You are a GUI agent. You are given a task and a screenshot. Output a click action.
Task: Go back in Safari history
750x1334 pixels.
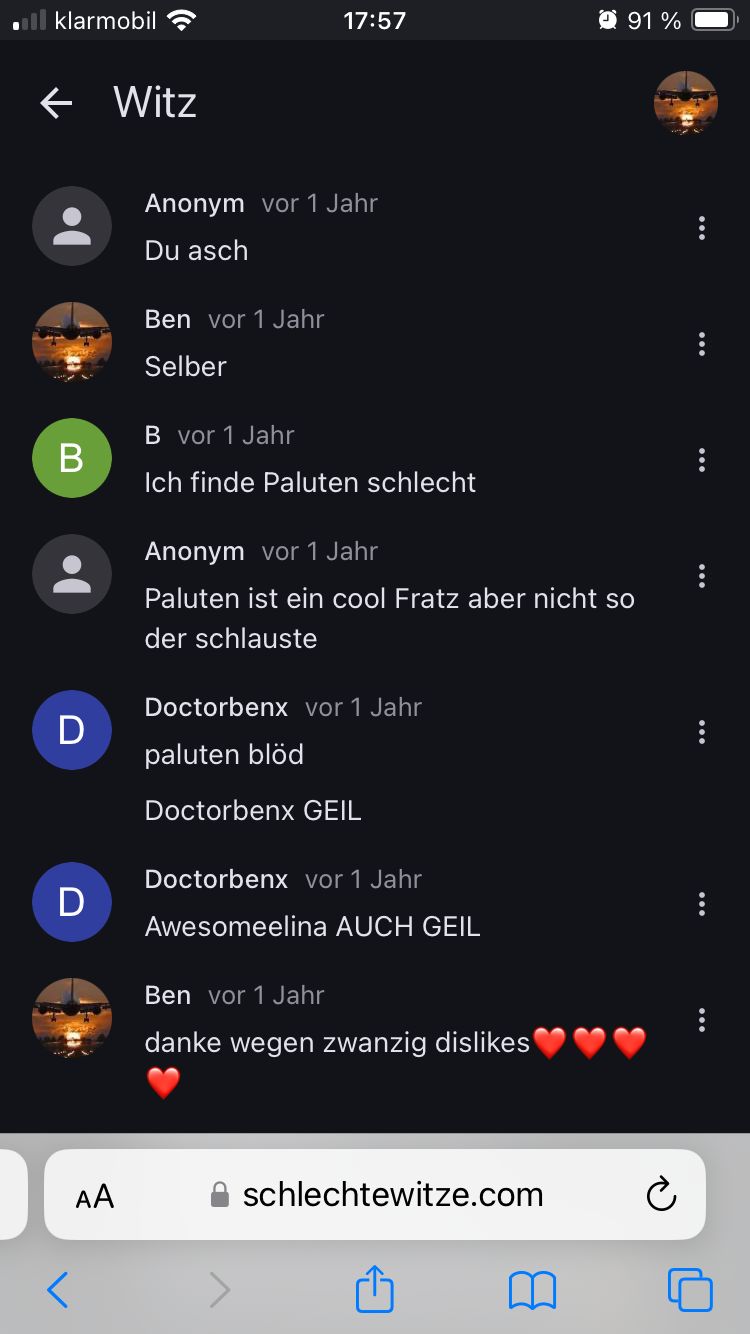click(58, 1290)
